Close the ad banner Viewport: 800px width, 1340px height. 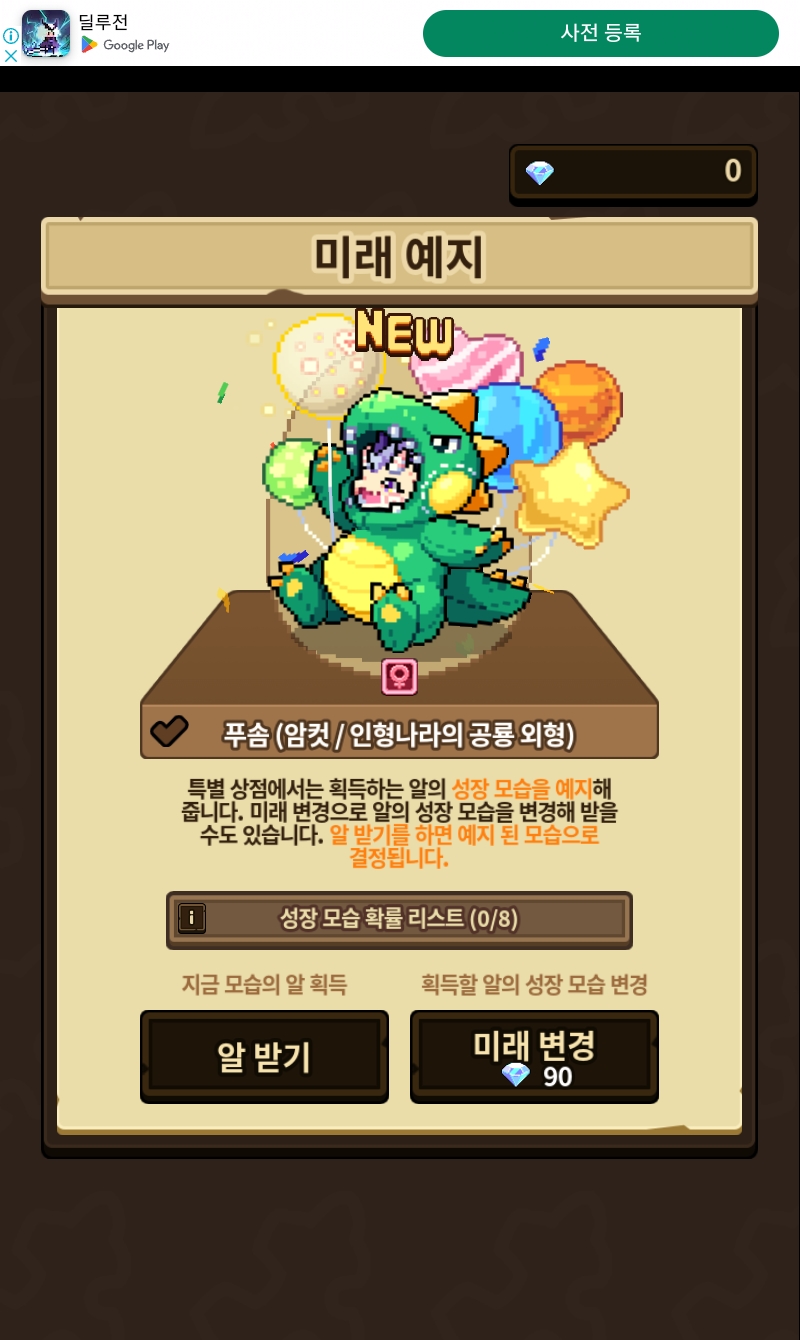tap(10, 55)
